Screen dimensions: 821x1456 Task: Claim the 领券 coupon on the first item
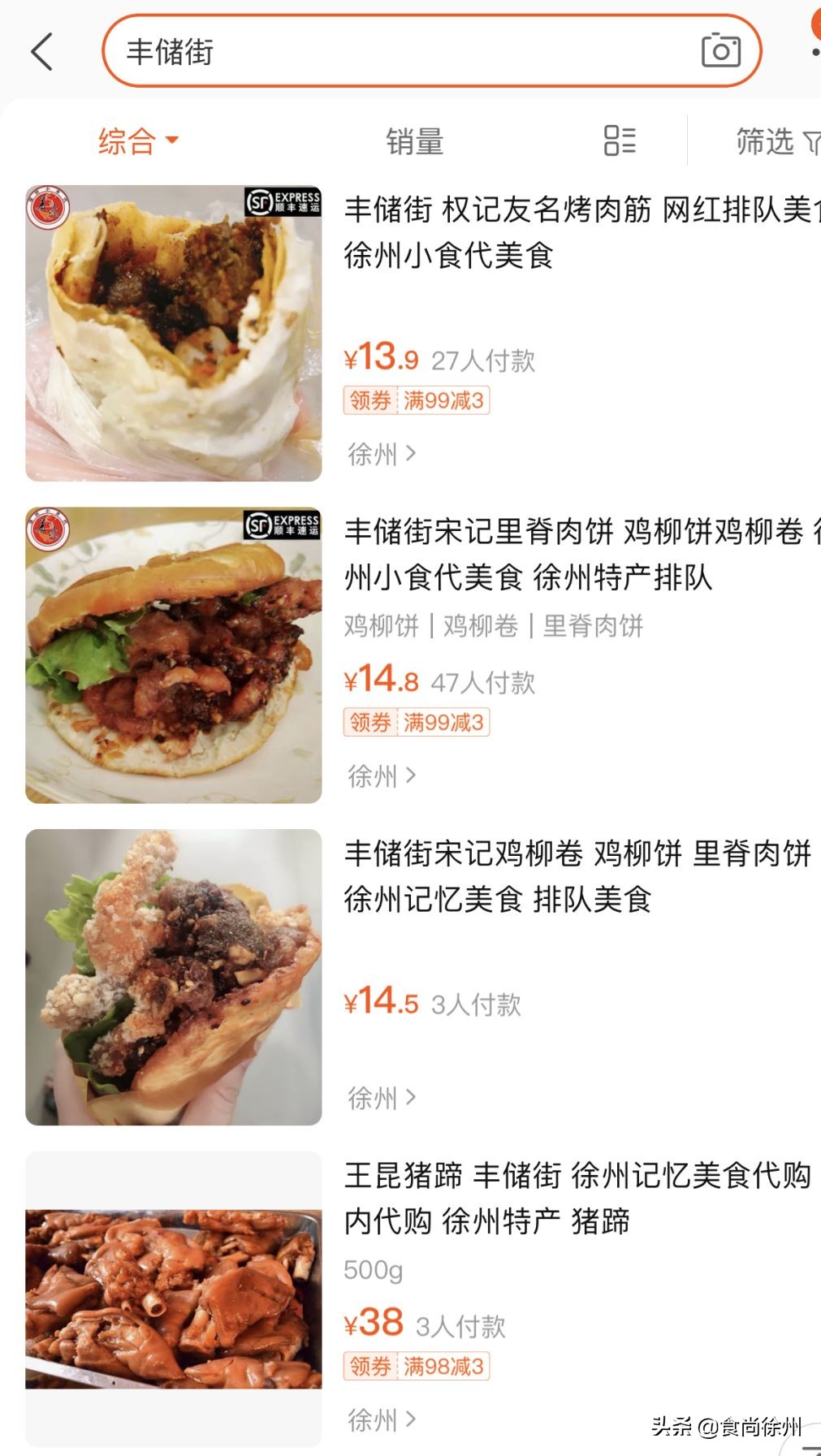369,399
